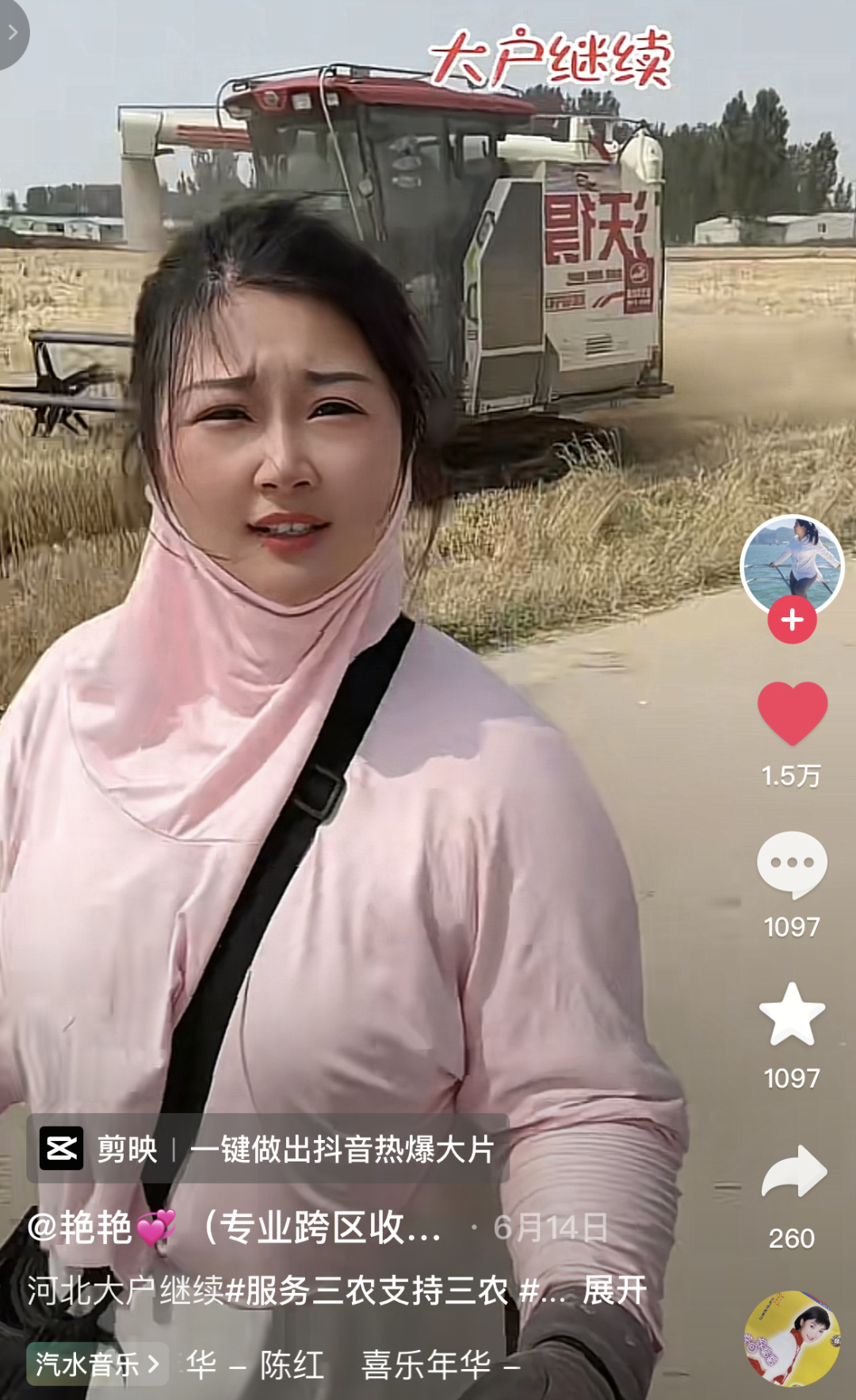Like this video with the heart

(x=792, y=712)
